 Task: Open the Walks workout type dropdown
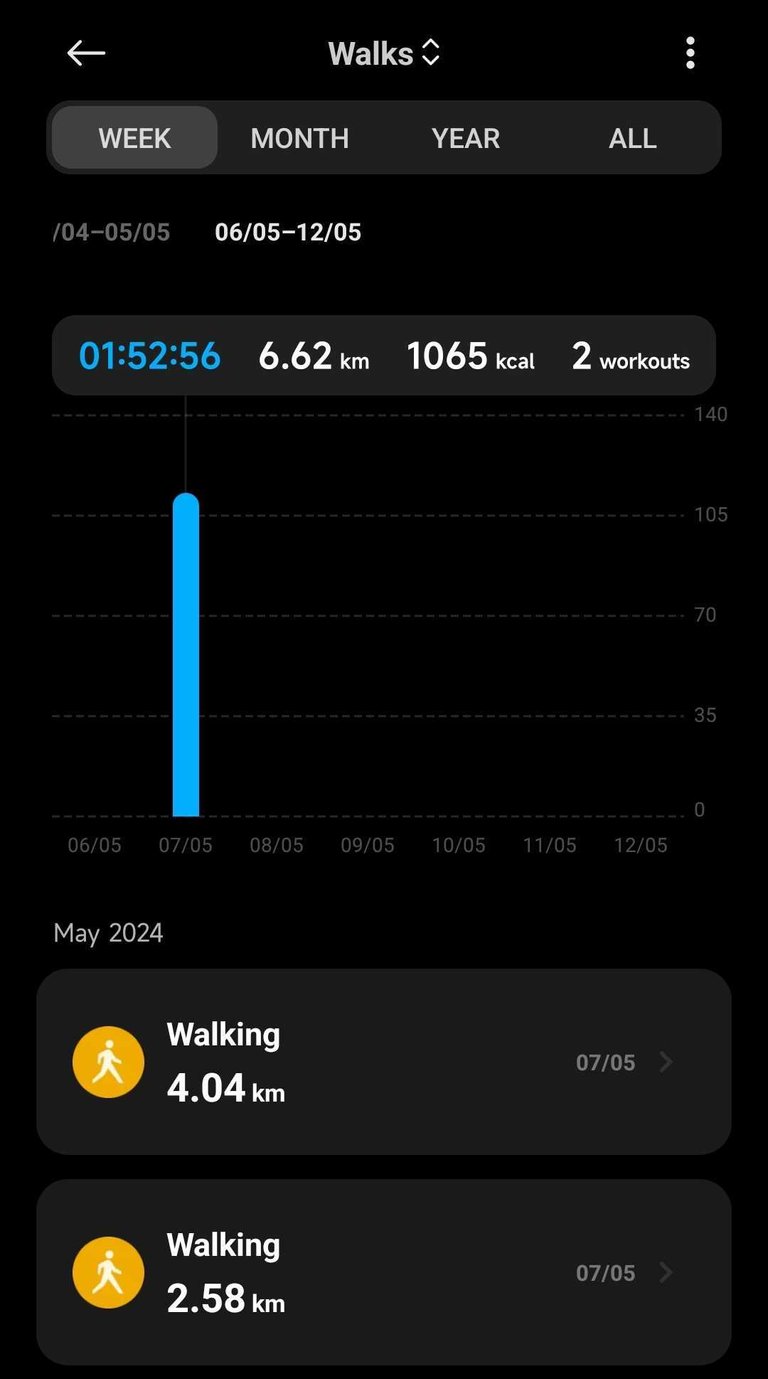coord(384,53)
